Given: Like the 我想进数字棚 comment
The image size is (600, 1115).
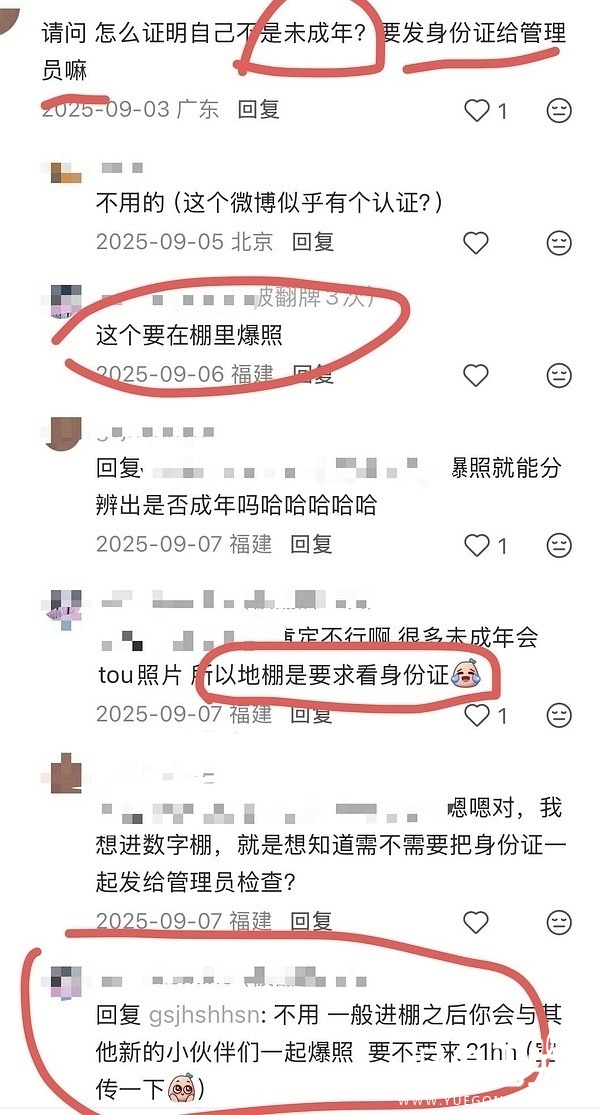Looking at the screenshot, I should coord(476,922).
